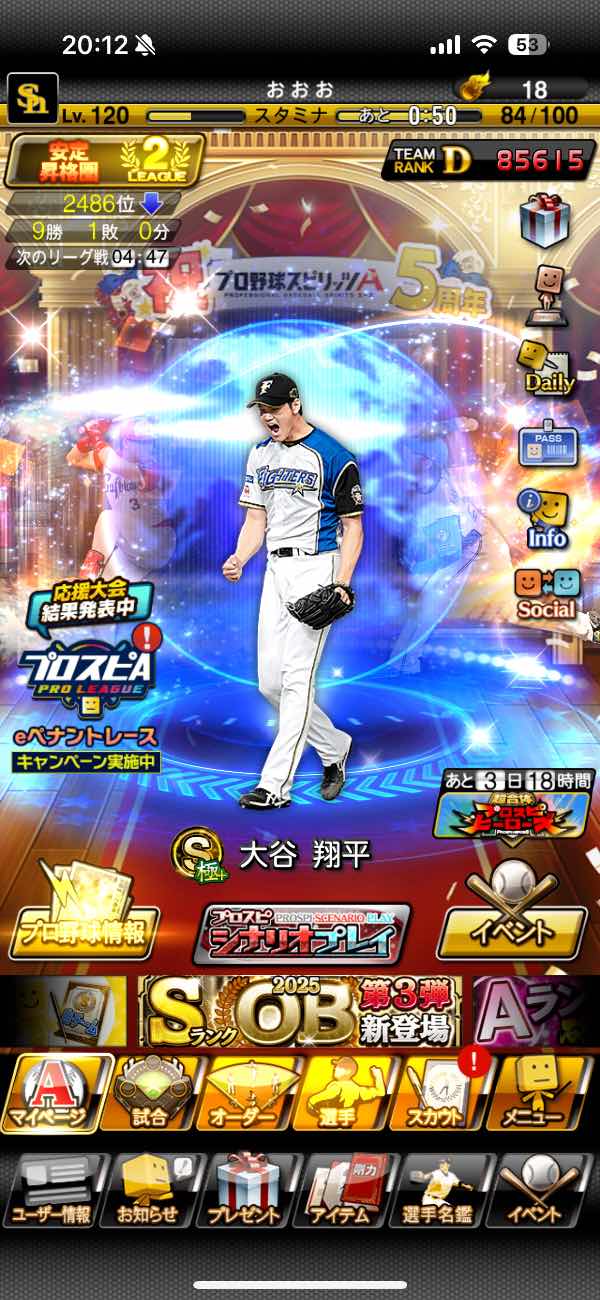Open the Sランク OB 第3弾 banner
Viewport: 600px width, 1300px height.
click(300, 1012)
